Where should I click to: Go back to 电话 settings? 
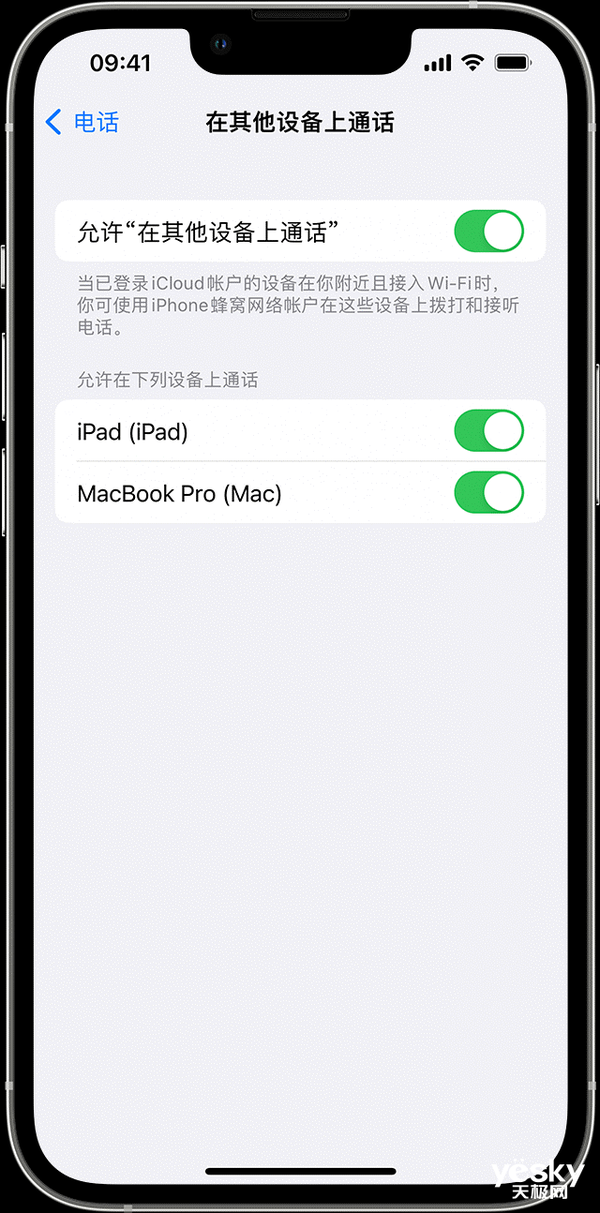click(x=82, y=123)
